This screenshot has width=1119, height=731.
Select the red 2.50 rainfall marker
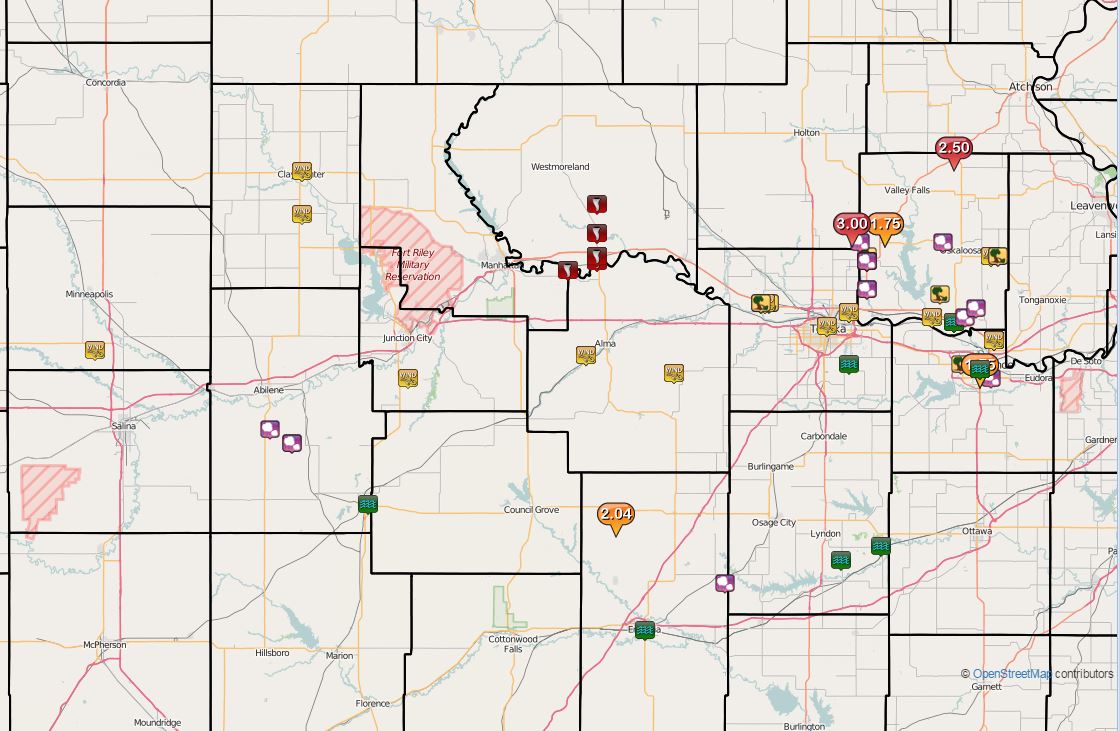[x=953, y=148]
